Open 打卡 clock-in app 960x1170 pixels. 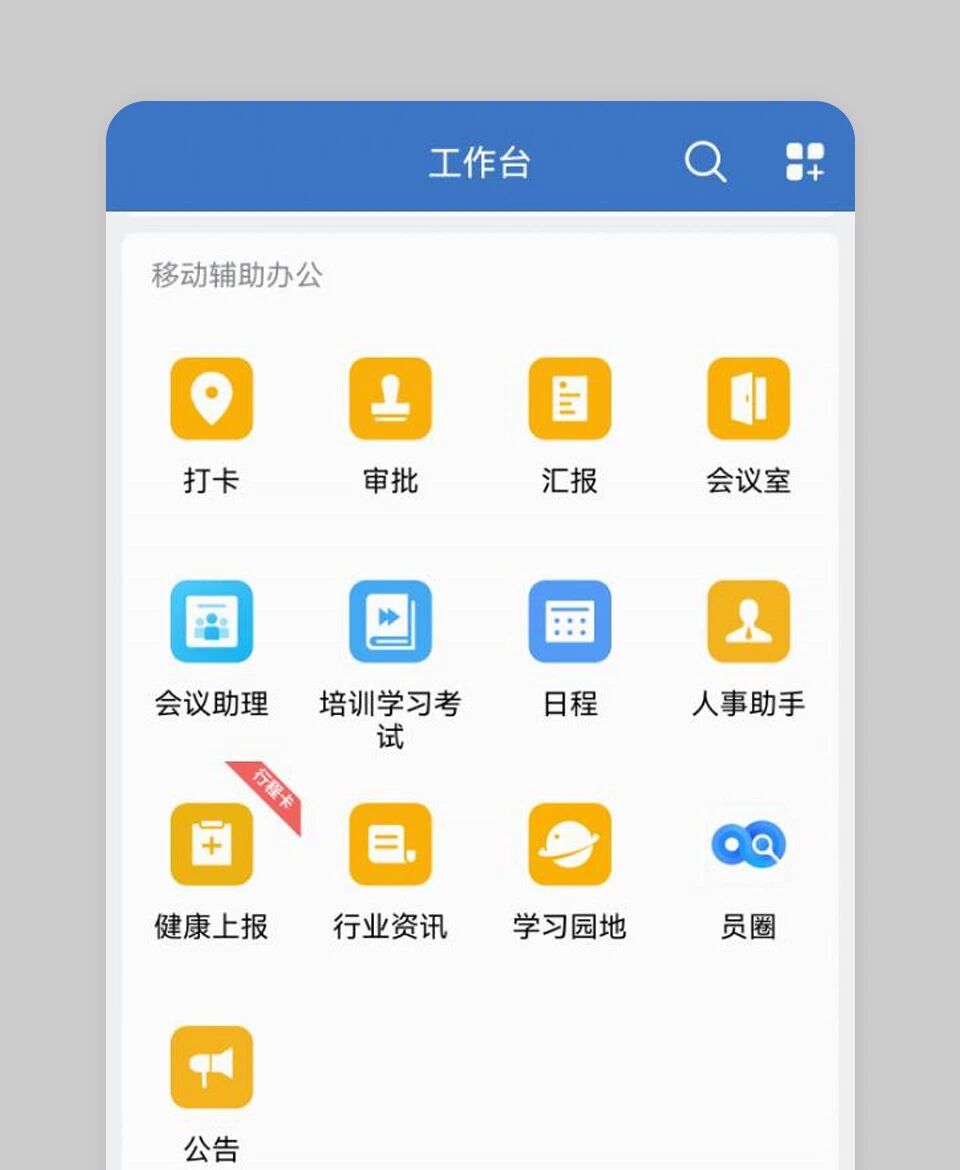pyautogui.click(x=211, y=399)
